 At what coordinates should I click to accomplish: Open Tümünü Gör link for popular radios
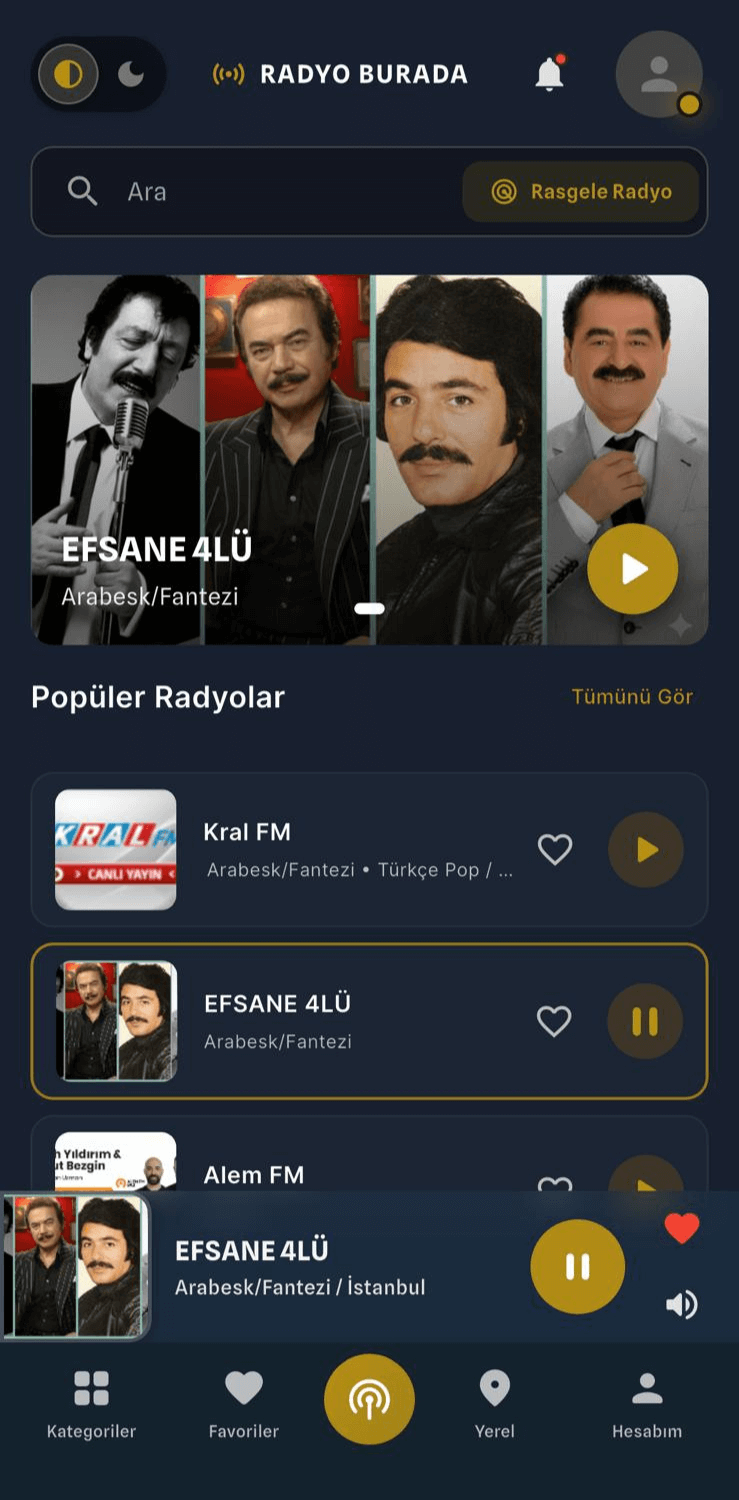632,697
